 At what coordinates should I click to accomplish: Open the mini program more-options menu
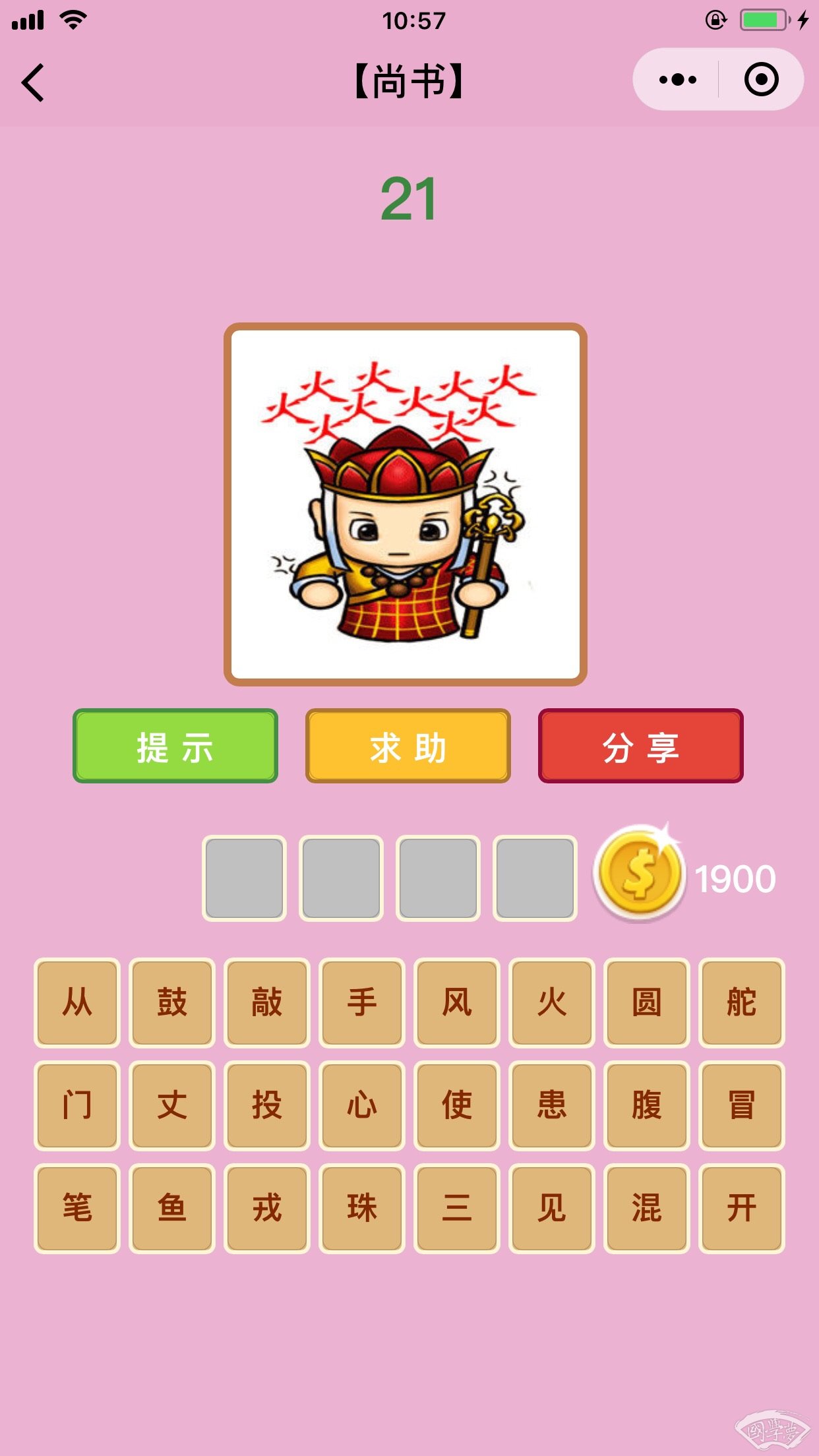pos(677,80)
